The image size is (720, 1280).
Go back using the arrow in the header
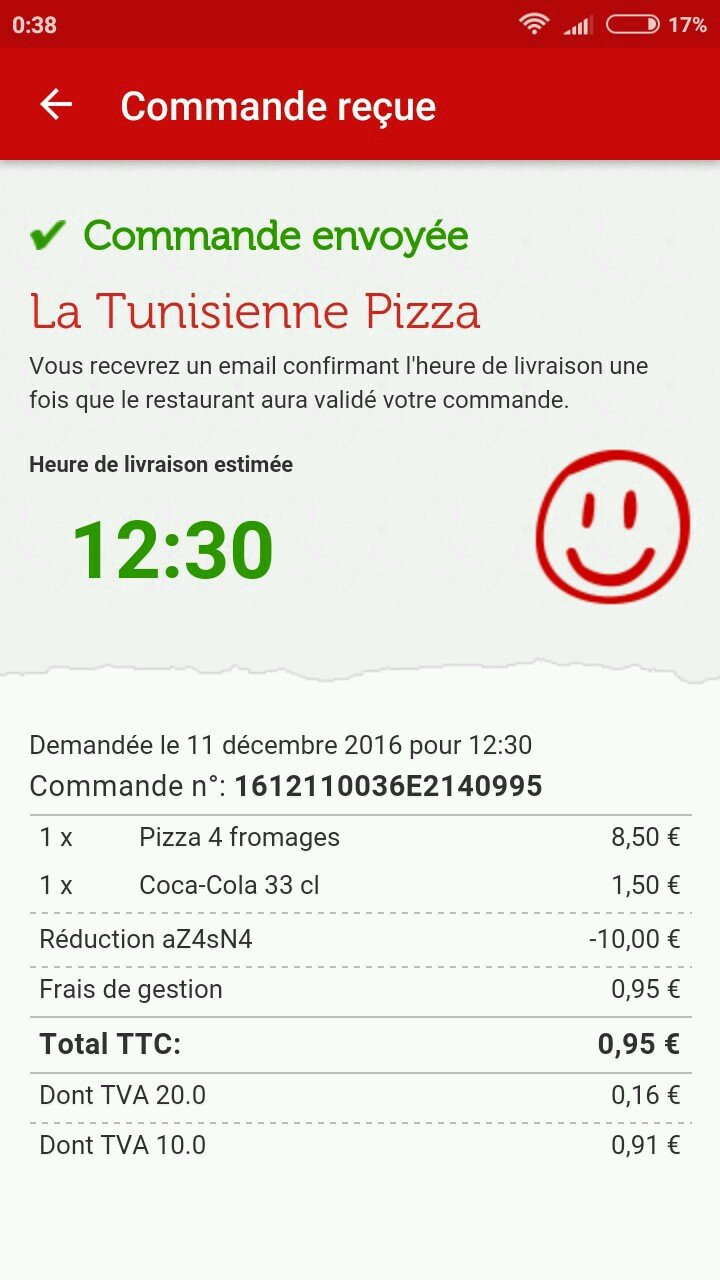[56, 104]
